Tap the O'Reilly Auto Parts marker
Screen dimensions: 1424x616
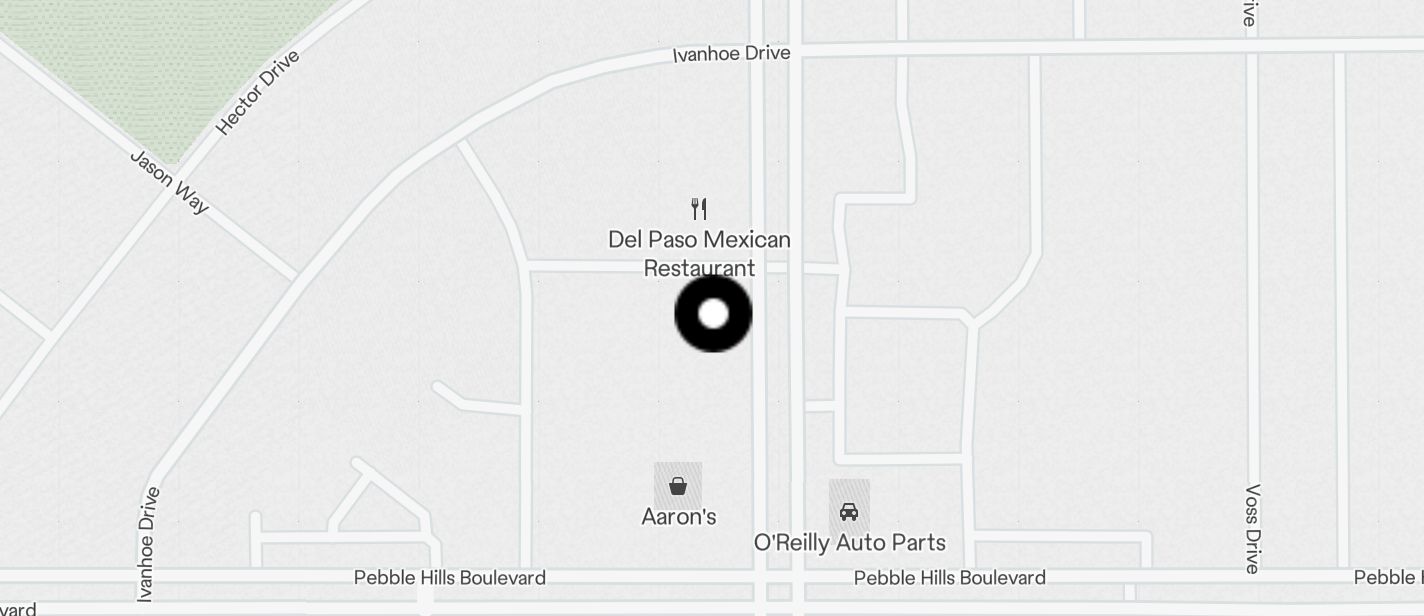[x=849, y=511]
